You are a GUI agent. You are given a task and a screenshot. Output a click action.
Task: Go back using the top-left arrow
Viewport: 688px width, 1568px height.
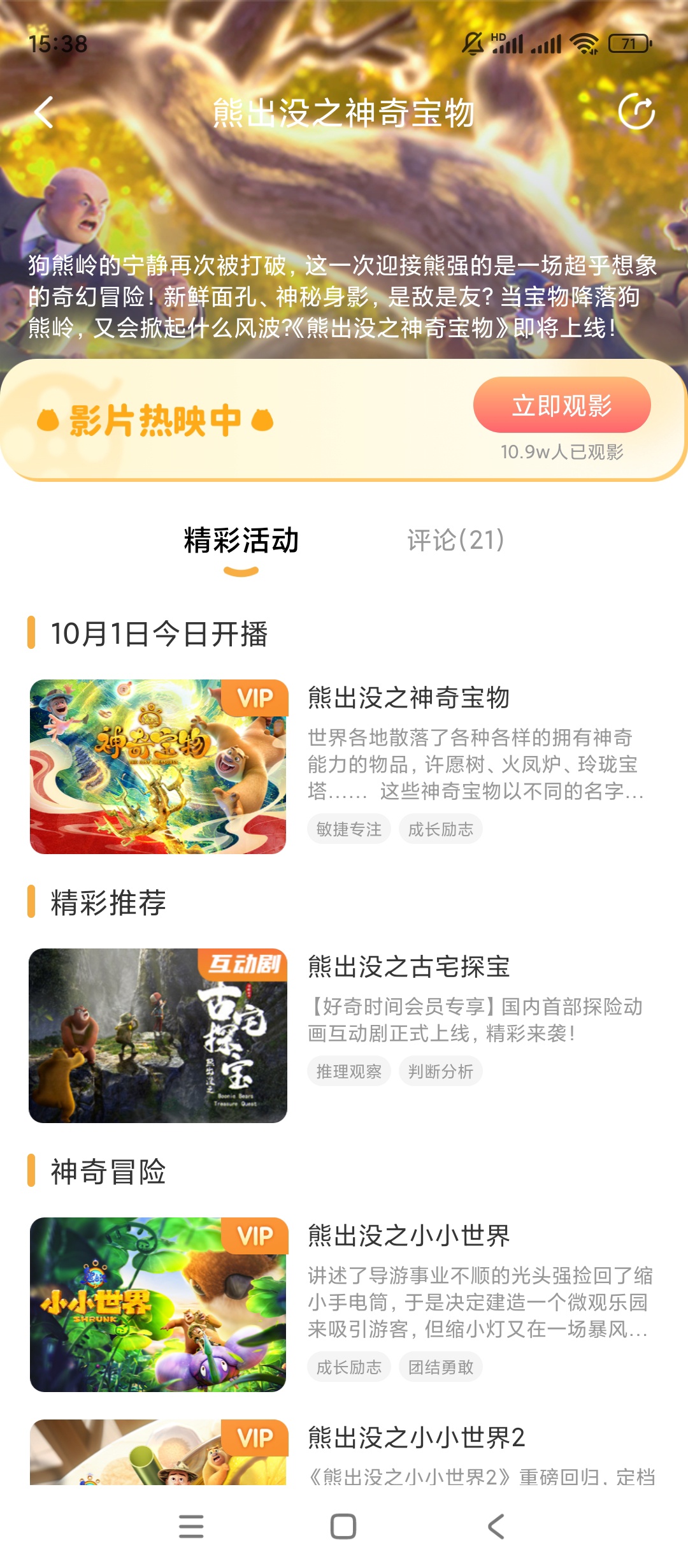pos(43,113)
